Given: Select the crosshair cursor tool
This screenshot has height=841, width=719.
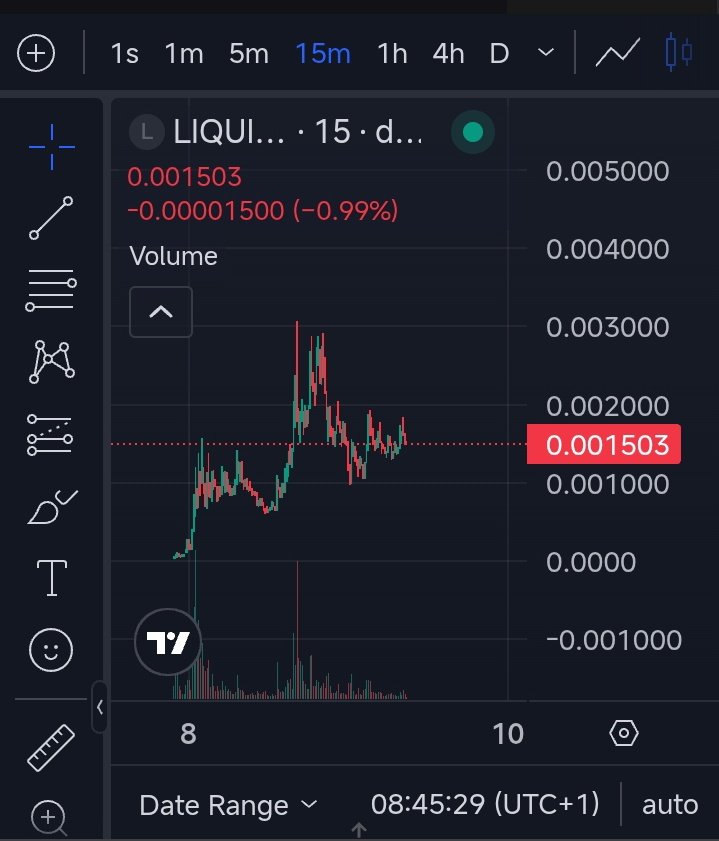Looking at the screenshot, I should pos(51,147).
